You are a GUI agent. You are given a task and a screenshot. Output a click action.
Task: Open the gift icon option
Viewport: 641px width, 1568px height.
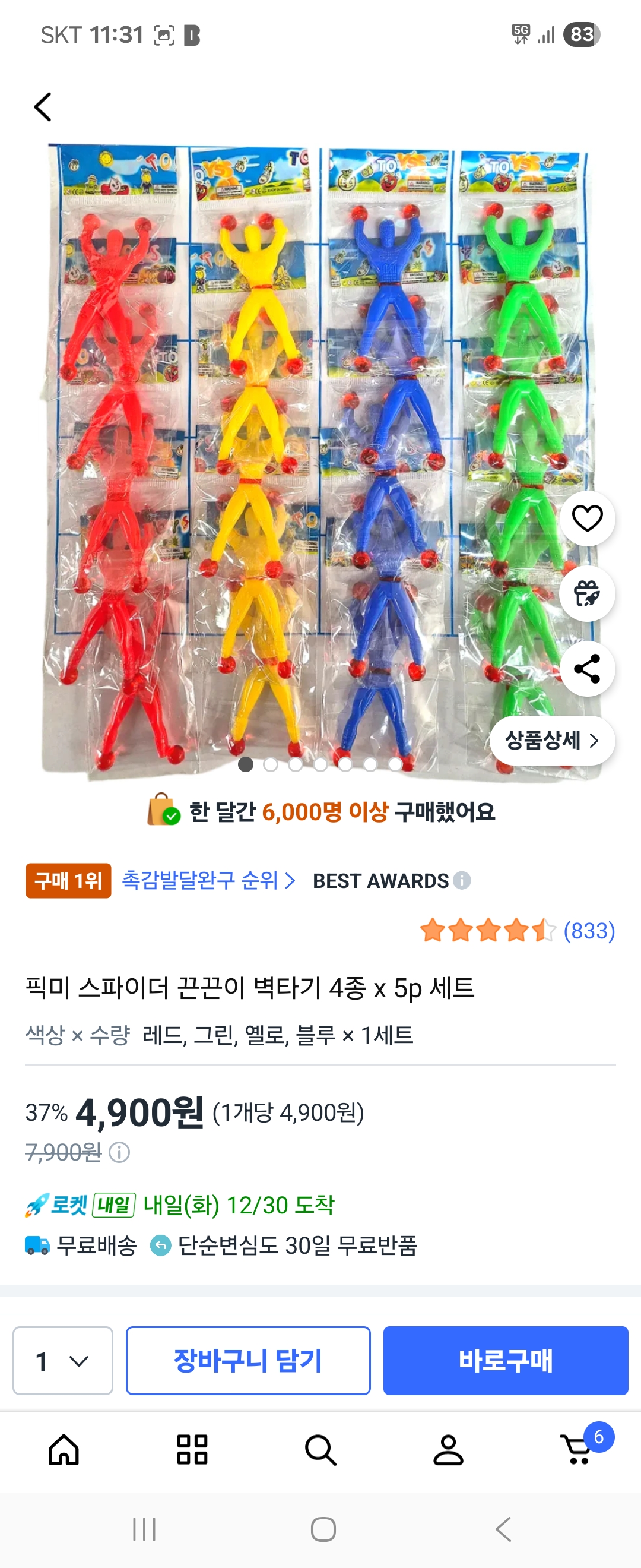[x=587, y=593]
